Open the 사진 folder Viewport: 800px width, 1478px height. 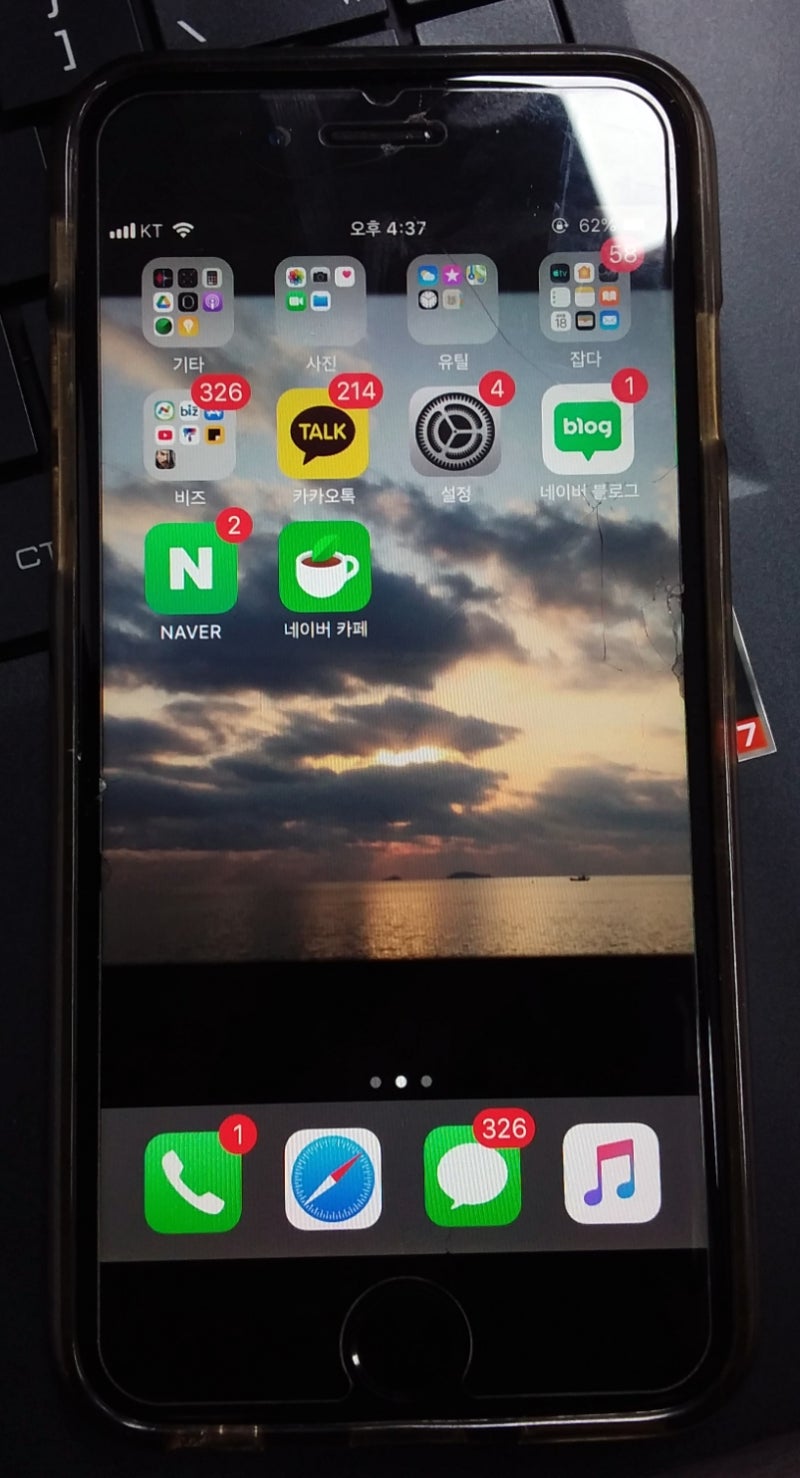[321, 302]
